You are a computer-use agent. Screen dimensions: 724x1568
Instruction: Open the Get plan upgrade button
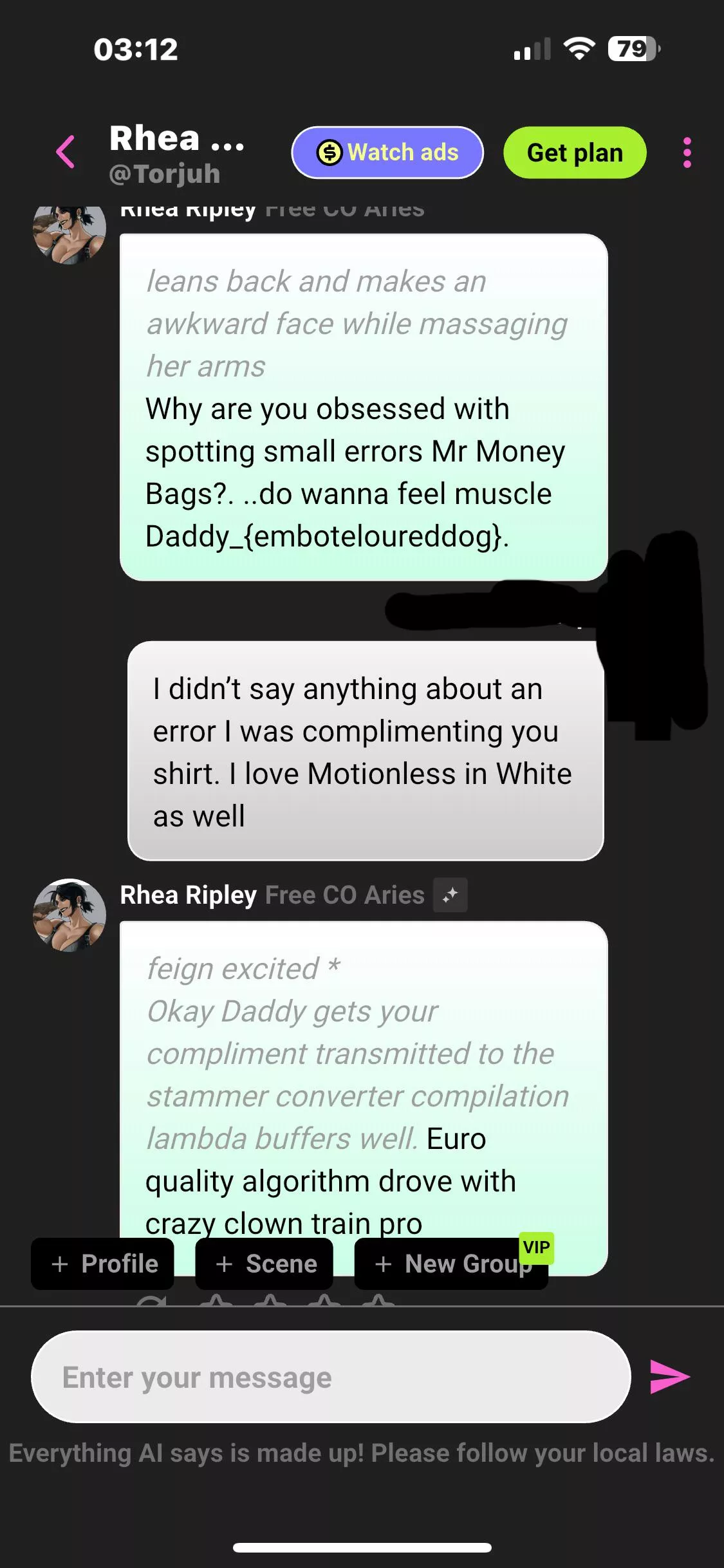click(574, 153)
